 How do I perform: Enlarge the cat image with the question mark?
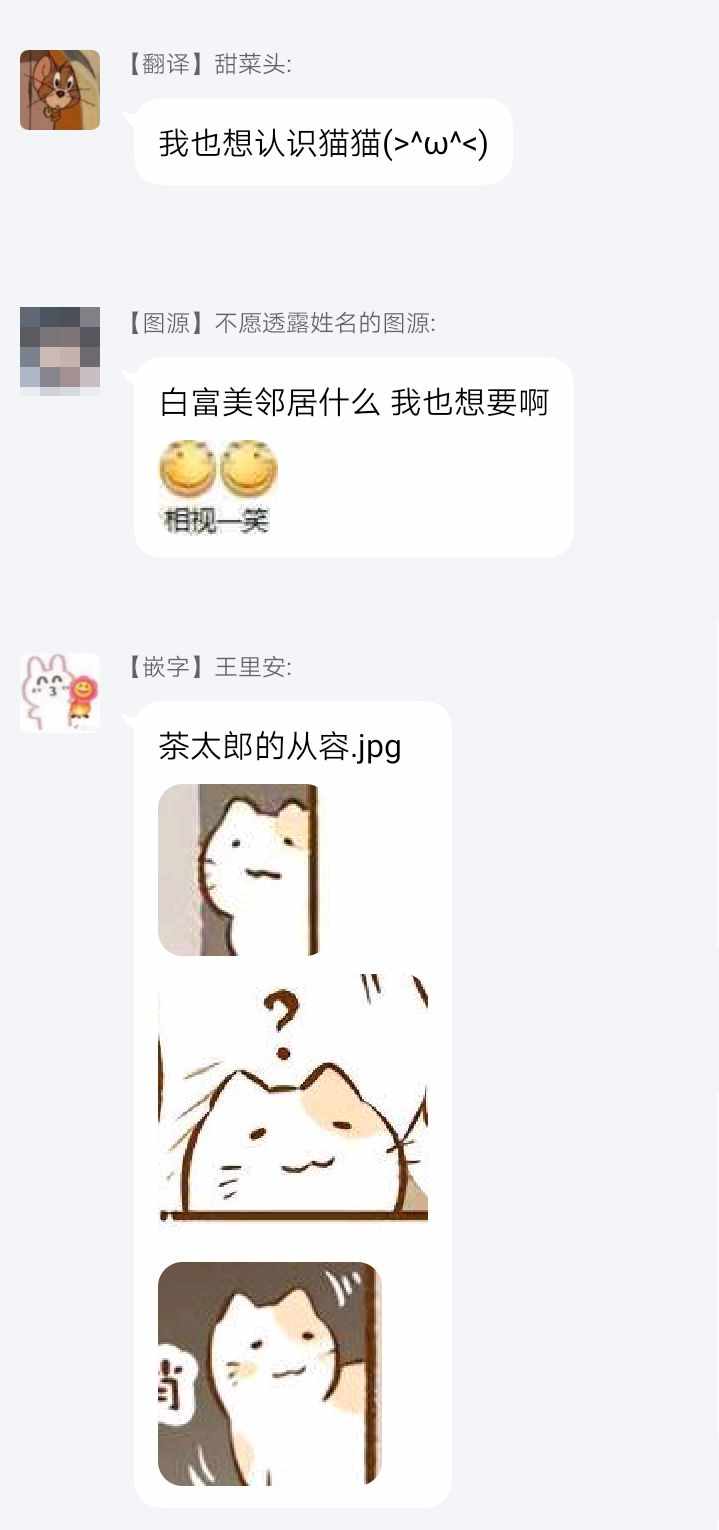coord(293,1097)
